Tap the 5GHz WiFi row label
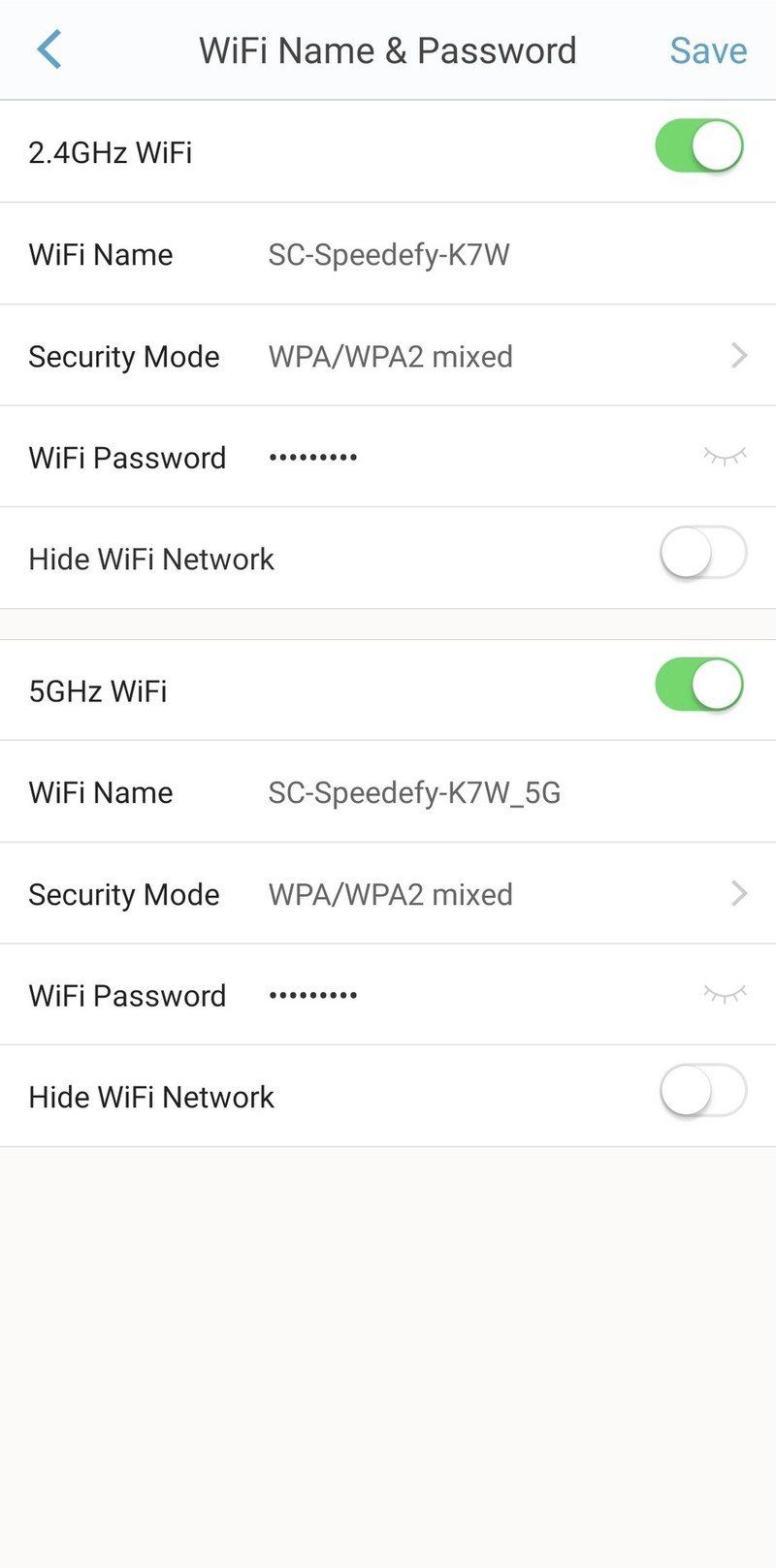This screenshot has height=1568, width=776. [97, 689]
